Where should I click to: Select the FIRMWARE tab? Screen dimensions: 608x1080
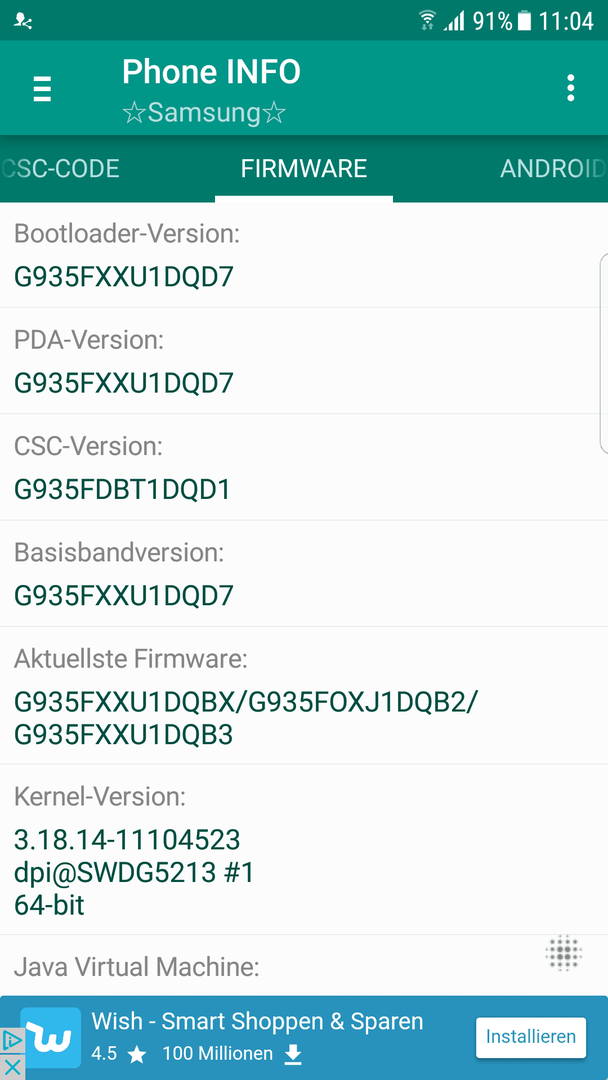[x=304, y=168]
